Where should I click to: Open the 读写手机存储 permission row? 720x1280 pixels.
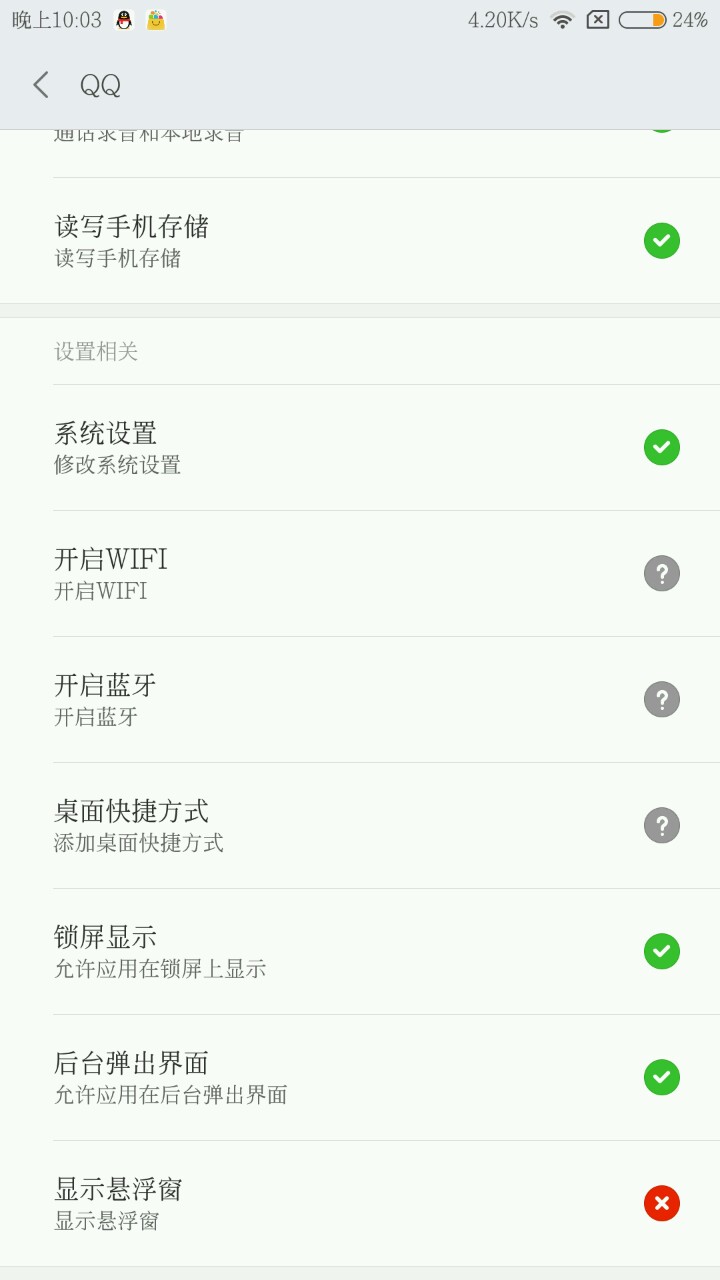click(x=360, y=241)
